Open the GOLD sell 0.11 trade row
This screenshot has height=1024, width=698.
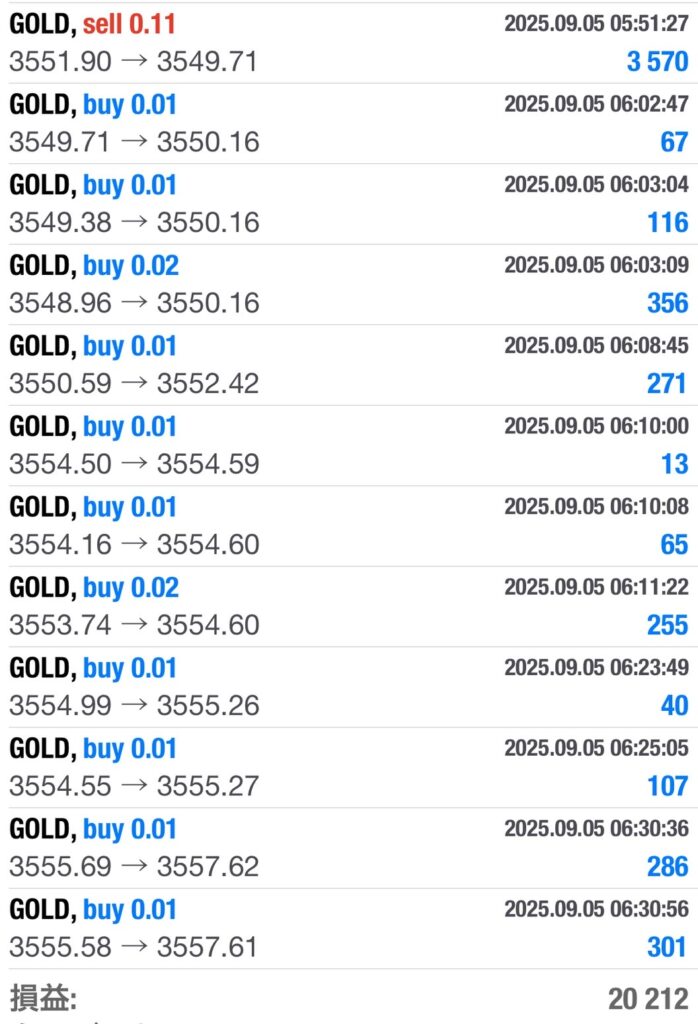349,42
